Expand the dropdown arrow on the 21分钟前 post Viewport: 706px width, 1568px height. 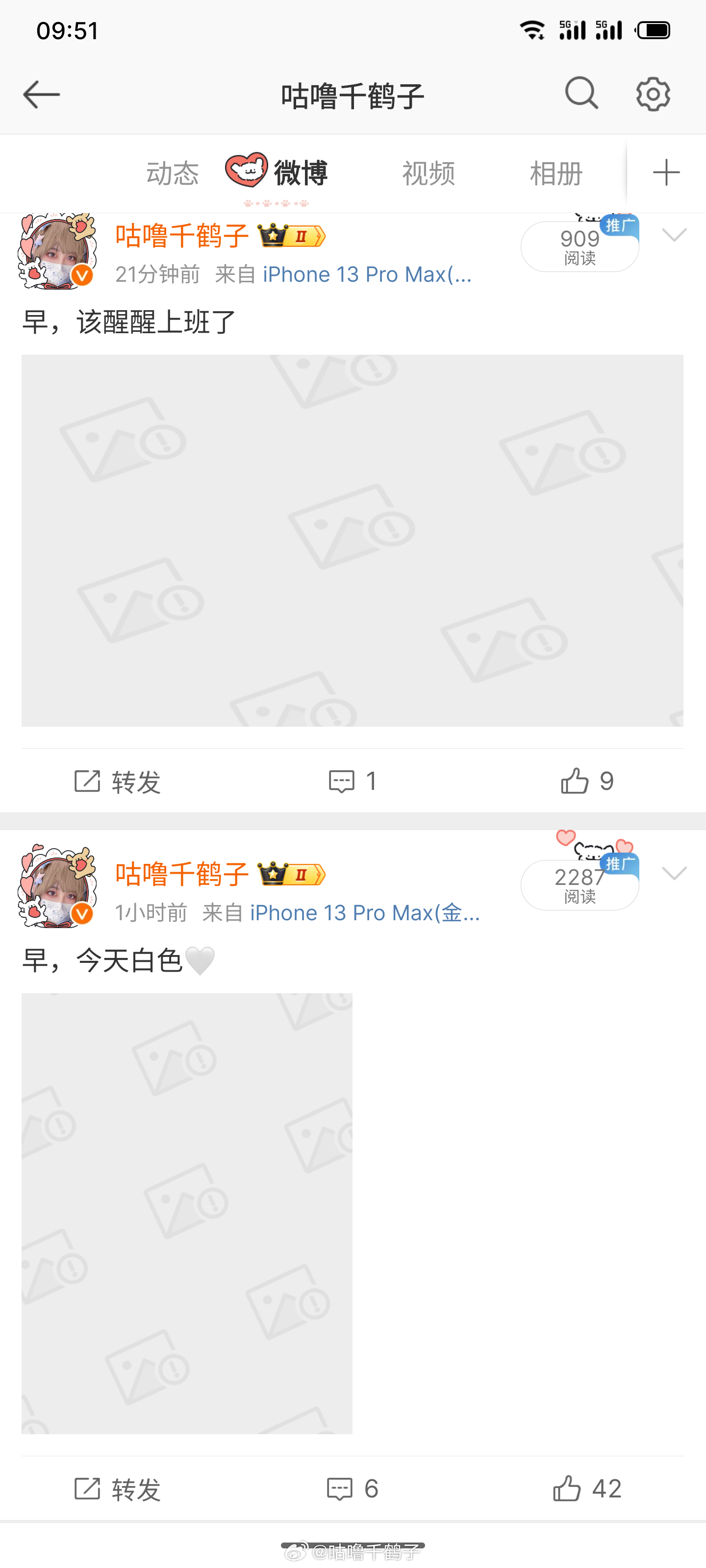(674, 235)
